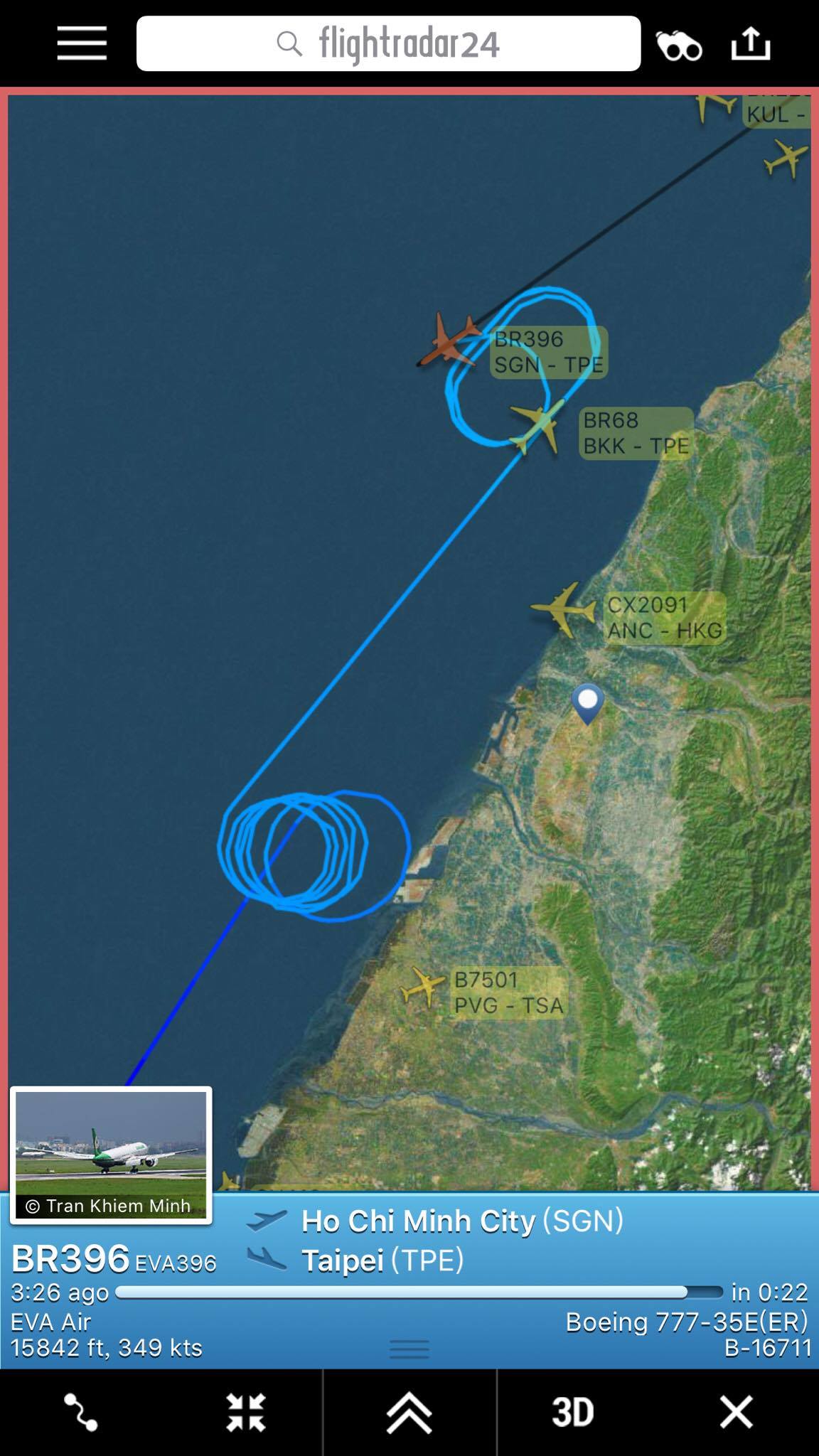The image size is (819, 1456).
Task: Close the BR396 flight panel
Action: (736, 1412)
